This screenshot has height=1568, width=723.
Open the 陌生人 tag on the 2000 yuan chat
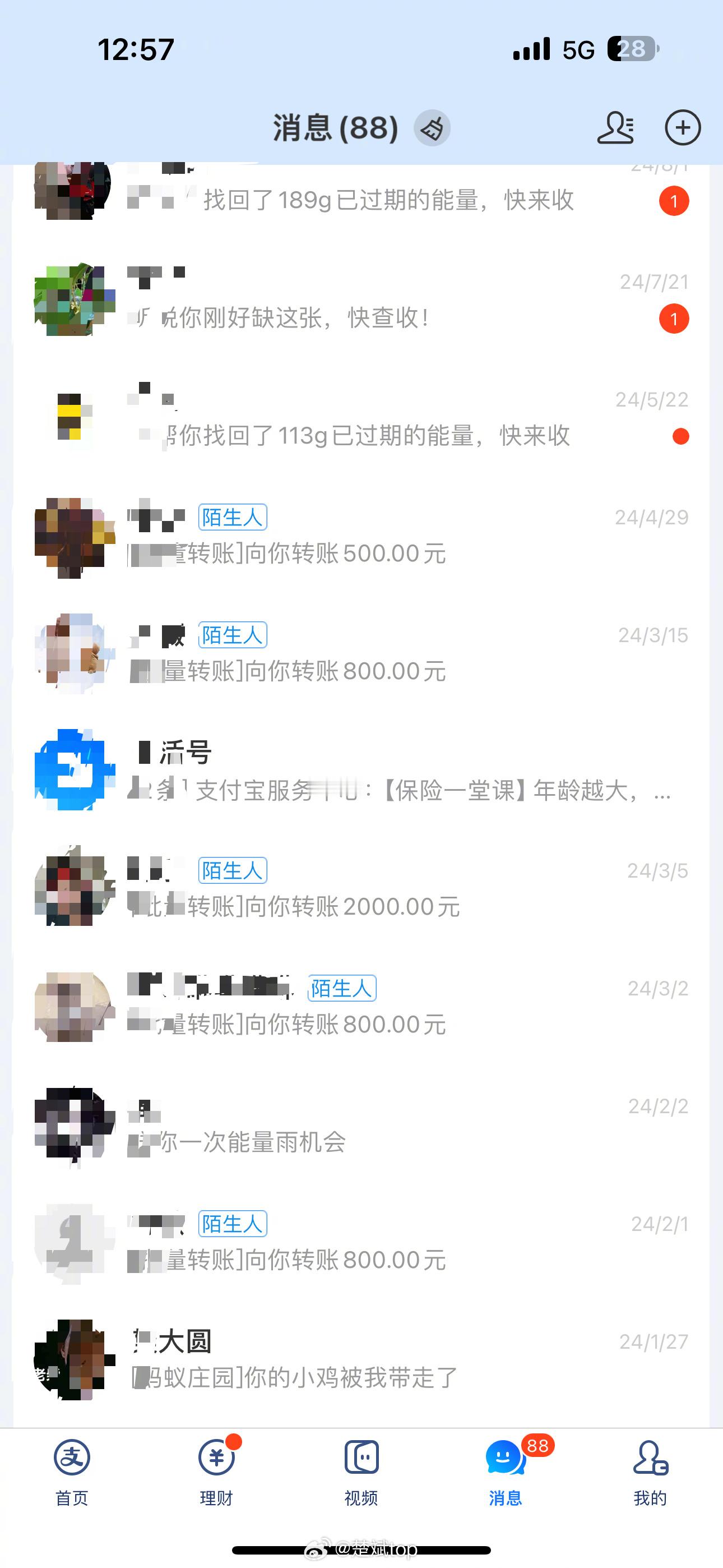[232, 871]
